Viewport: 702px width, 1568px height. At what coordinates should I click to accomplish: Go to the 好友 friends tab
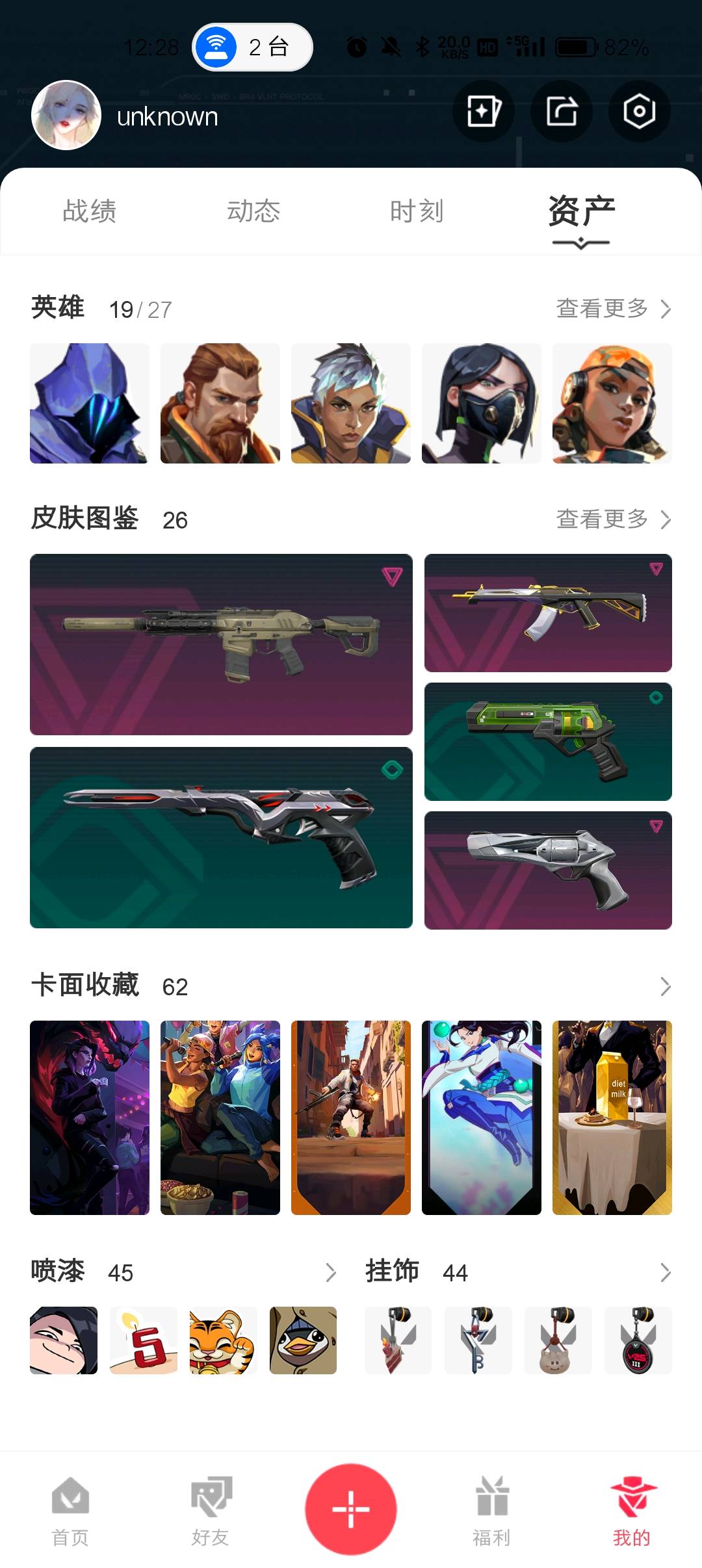(x=211, y=1511)
